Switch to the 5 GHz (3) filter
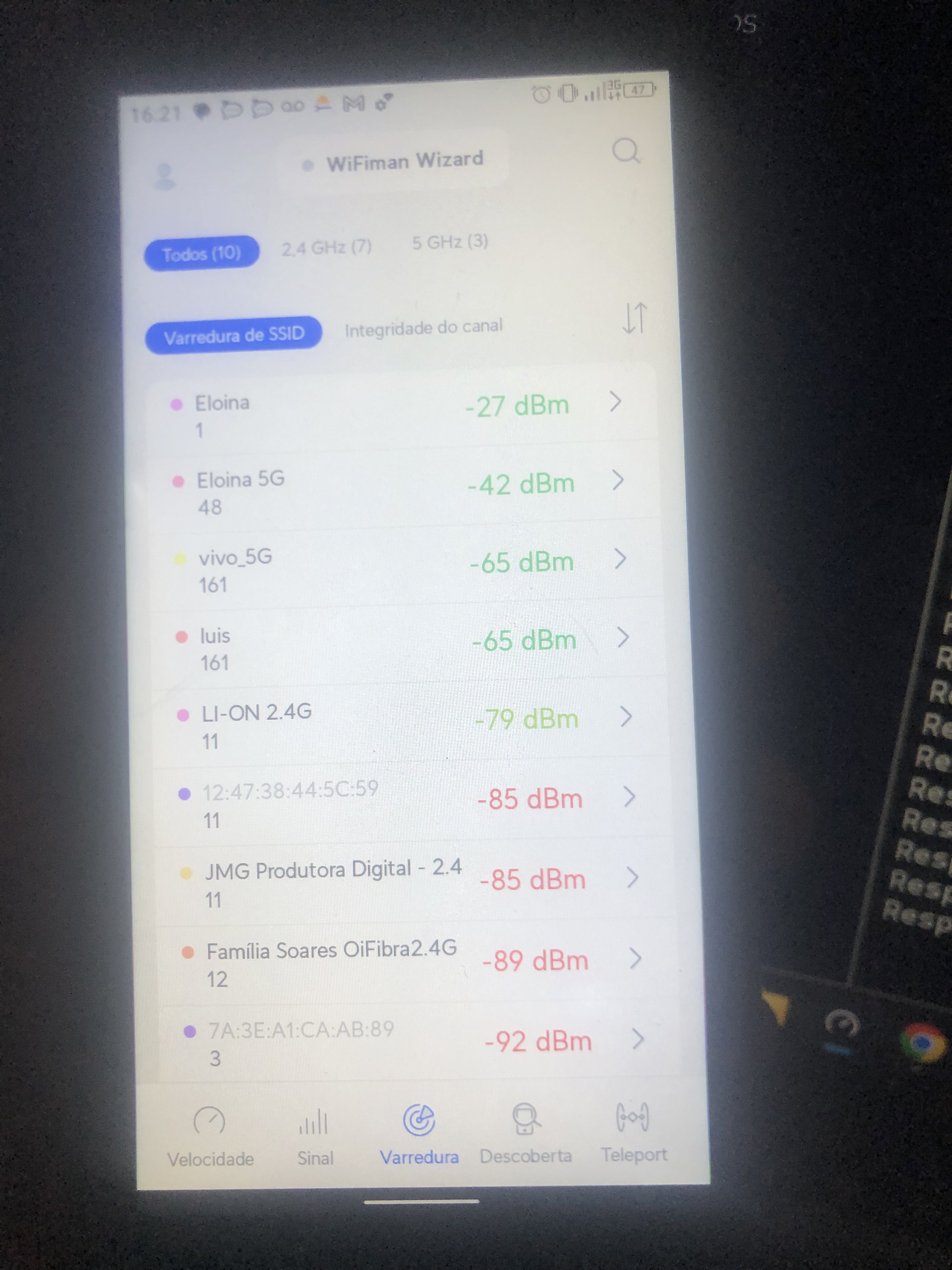The image size is (952, 1270). 450,242
